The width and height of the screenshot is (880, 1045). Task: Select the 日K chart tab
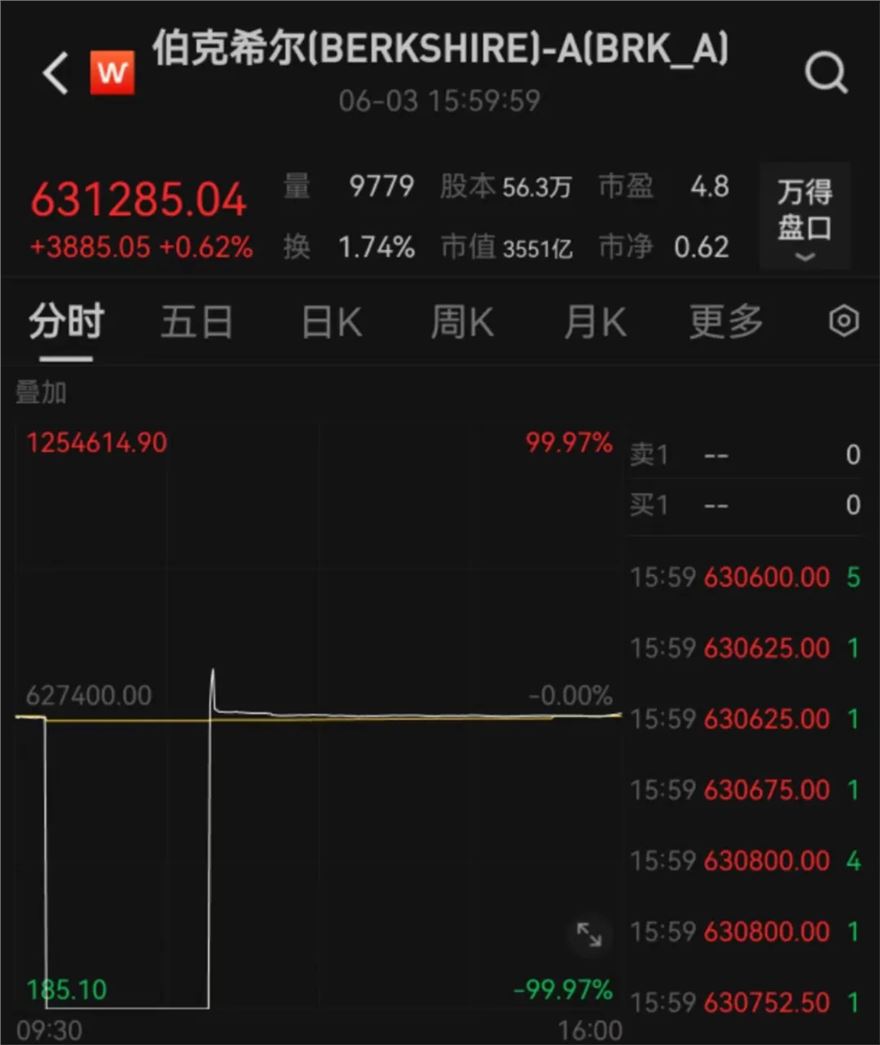[331, 323]
